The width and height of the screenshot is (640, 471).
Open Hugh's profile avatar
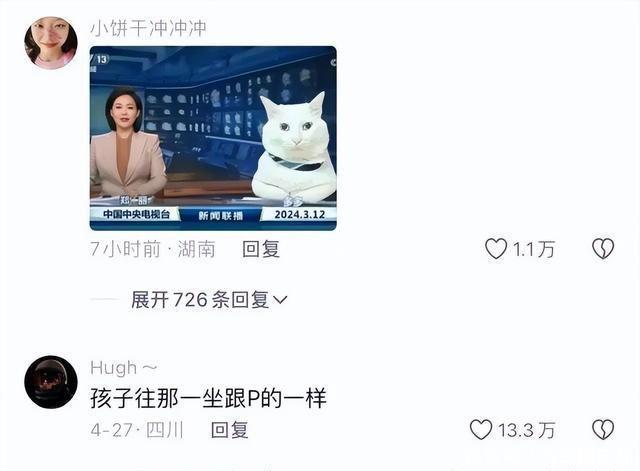[x=51, y=381]
